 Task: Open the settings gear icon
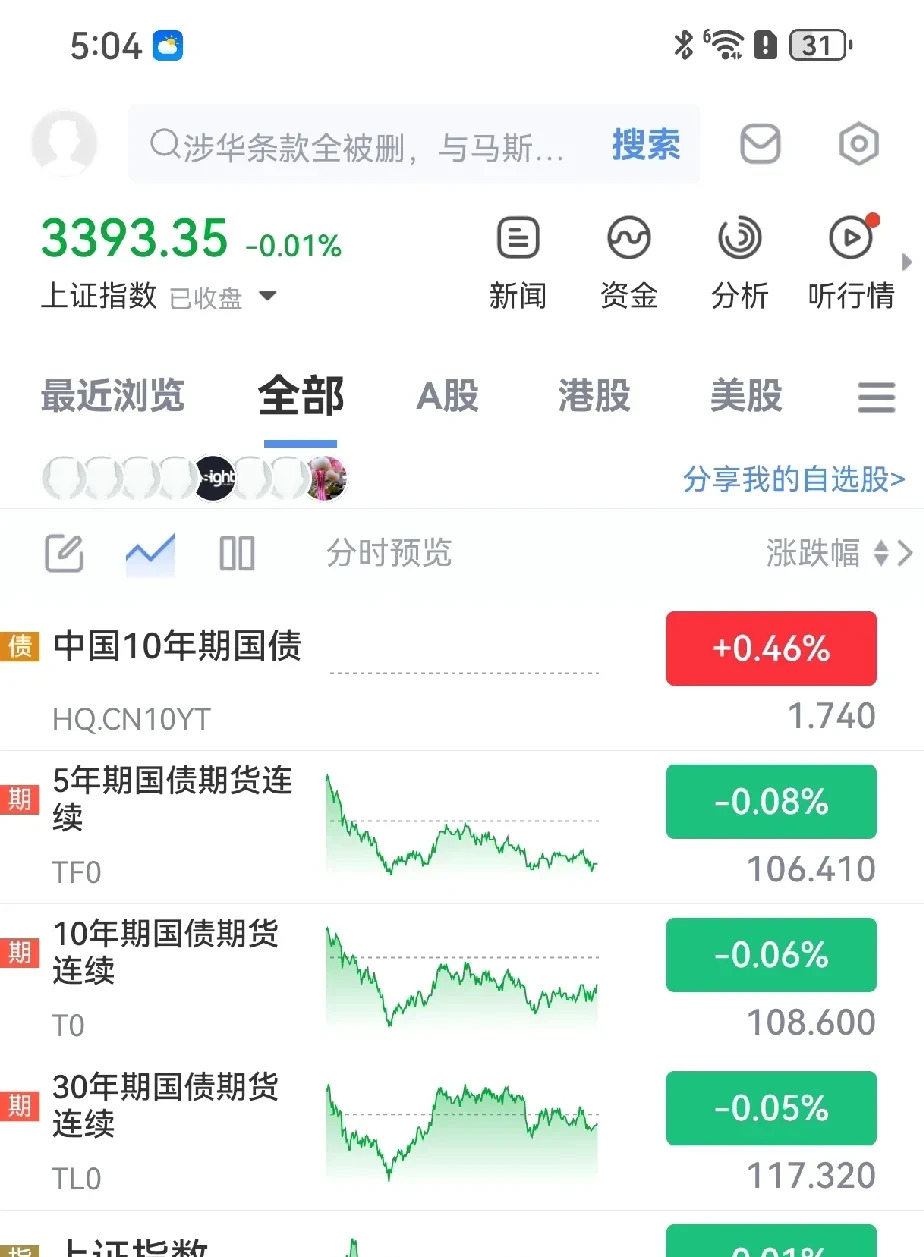click(x=858, y=144)
